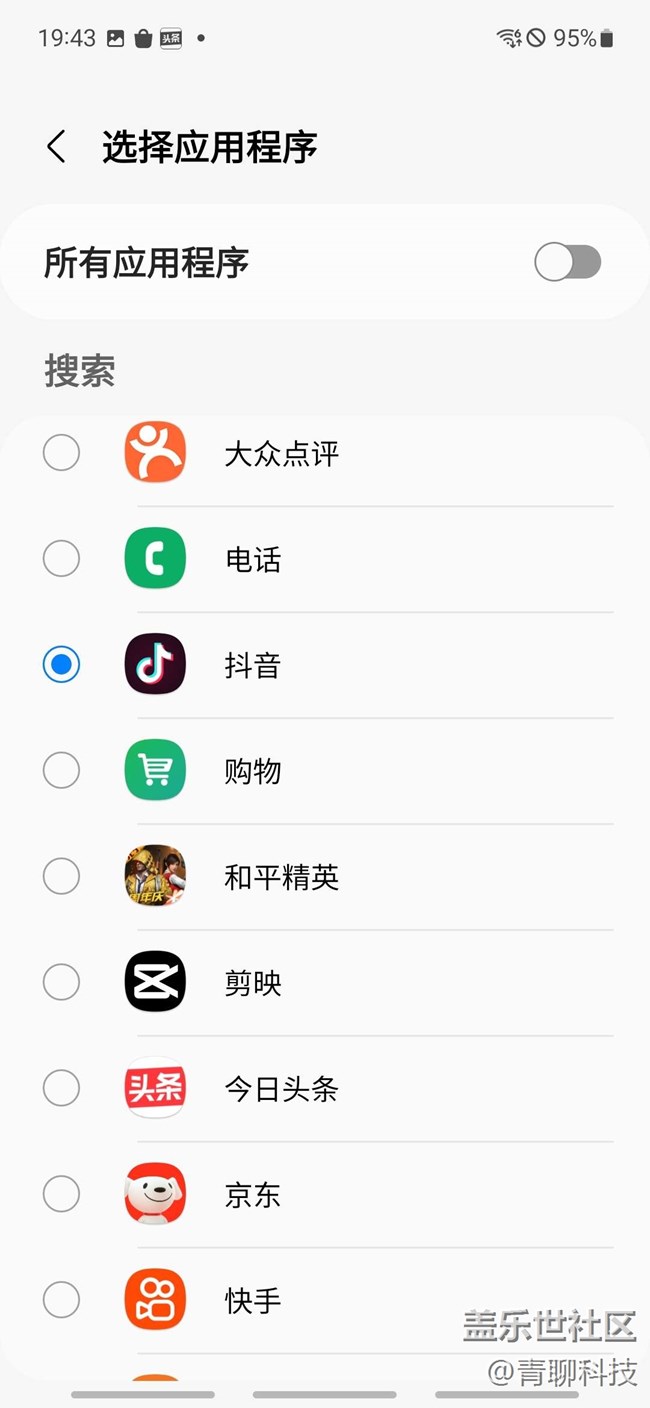Pick the 快手 app option
The image size is (650, 1408).
[x=61, y=1300]
